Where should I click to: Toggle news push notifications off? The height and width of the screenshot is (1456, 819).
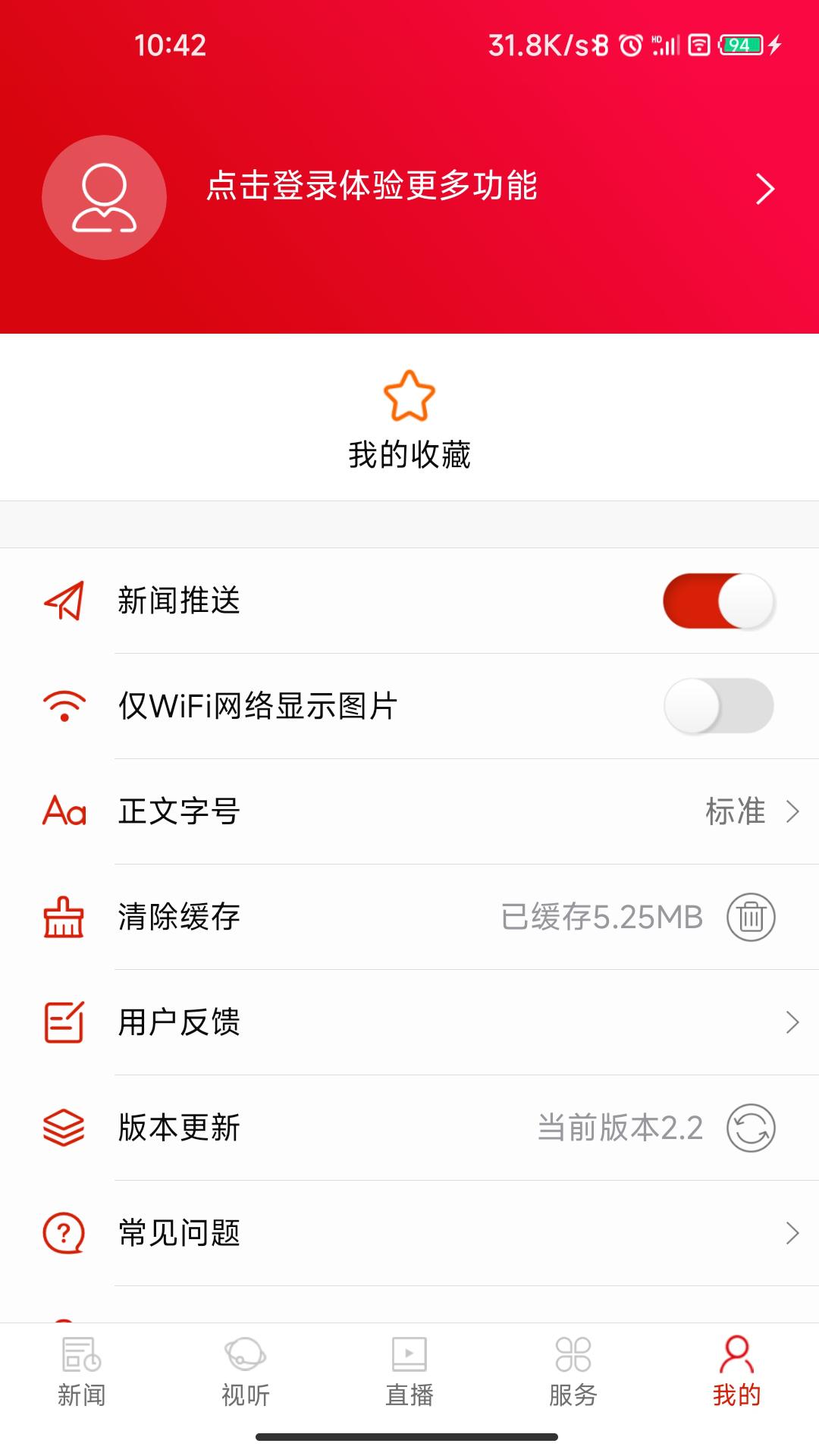(717, 601)
